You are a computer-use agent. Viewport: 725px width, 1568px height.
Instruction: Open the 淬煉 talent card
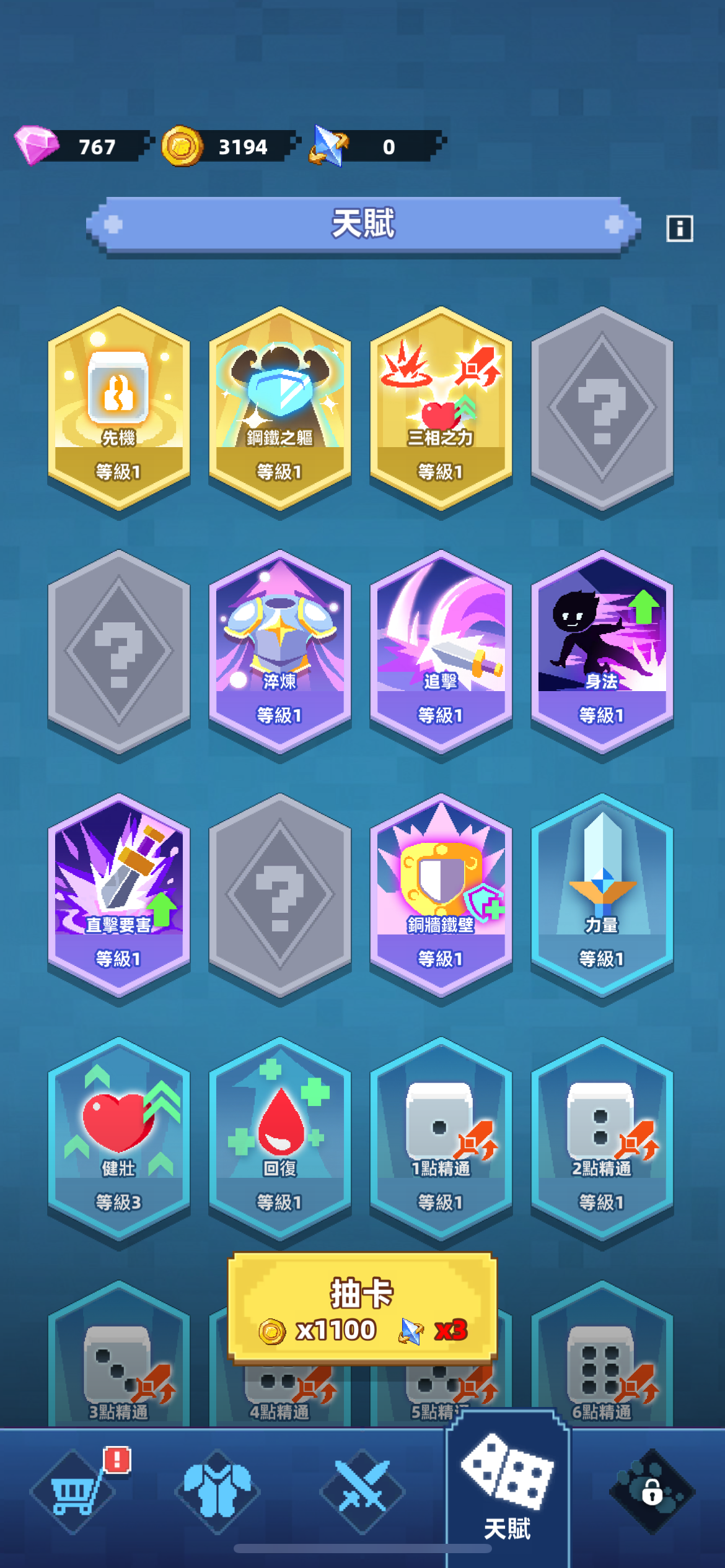pyautogui.click(x=279, y=651)
